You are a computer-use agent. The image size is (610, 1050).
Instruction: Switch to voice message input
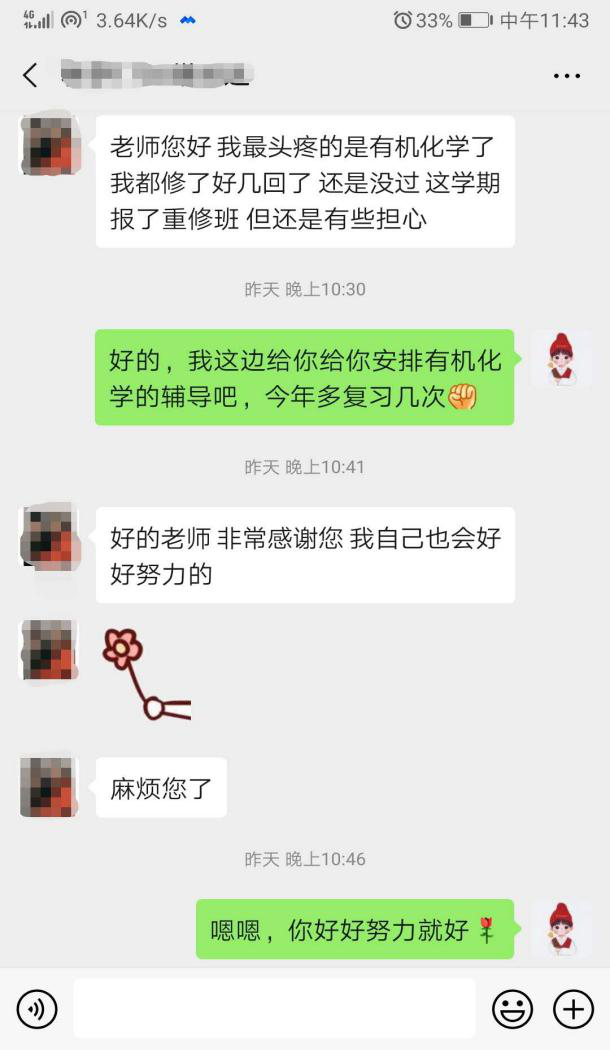coord(37,1009)
